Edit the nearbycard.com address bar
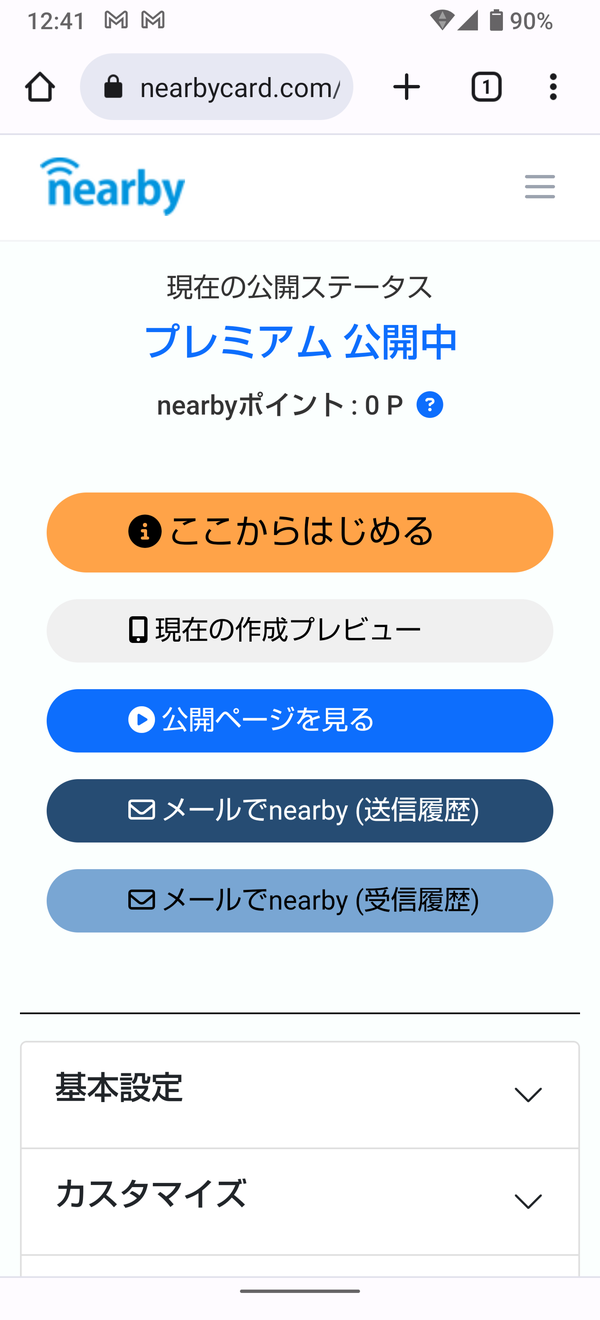Viewport: 600px width, 1320px height. tap(217, 87)
